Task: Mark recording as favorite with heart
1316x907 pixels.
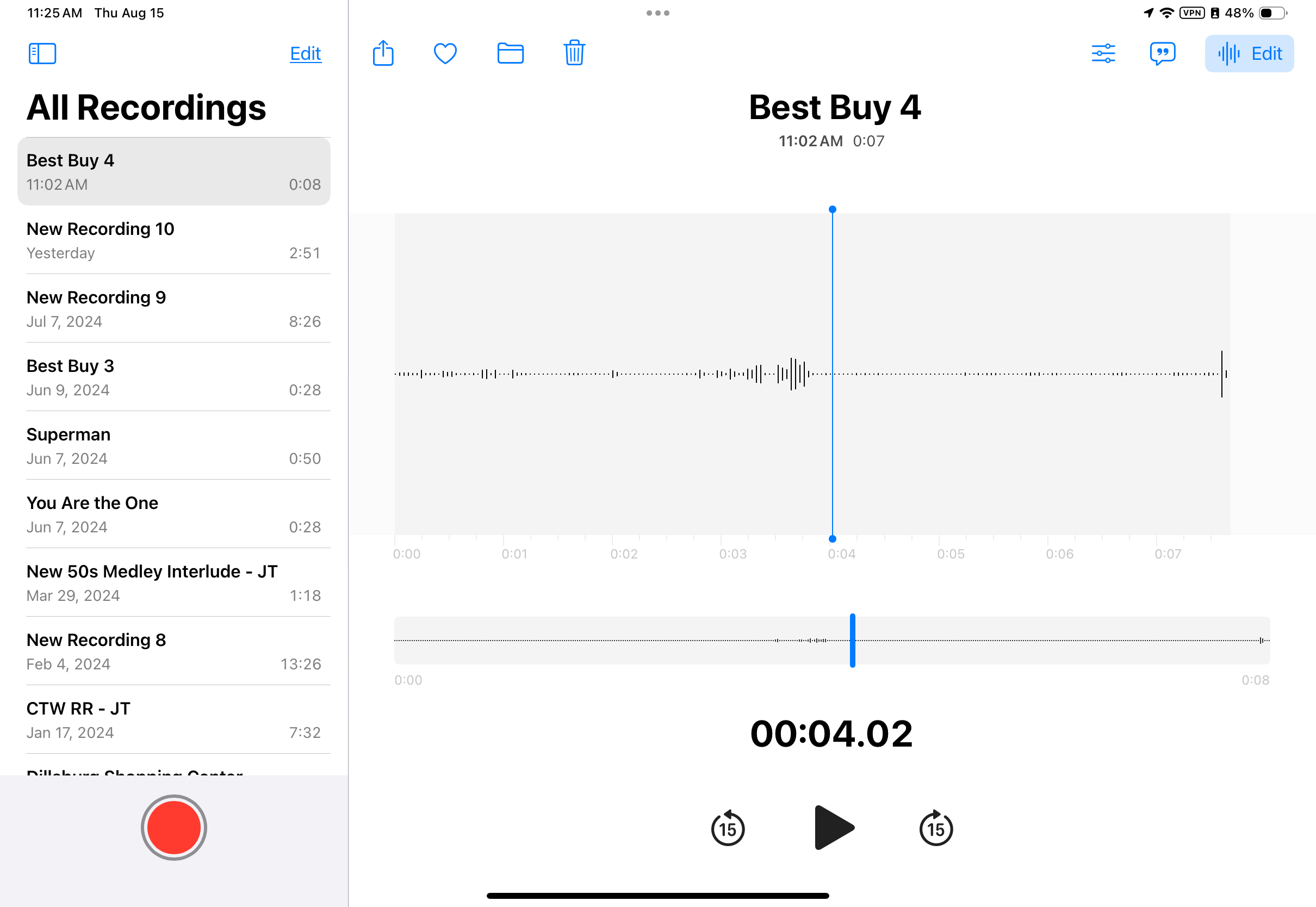Action: tap(445, 53)
